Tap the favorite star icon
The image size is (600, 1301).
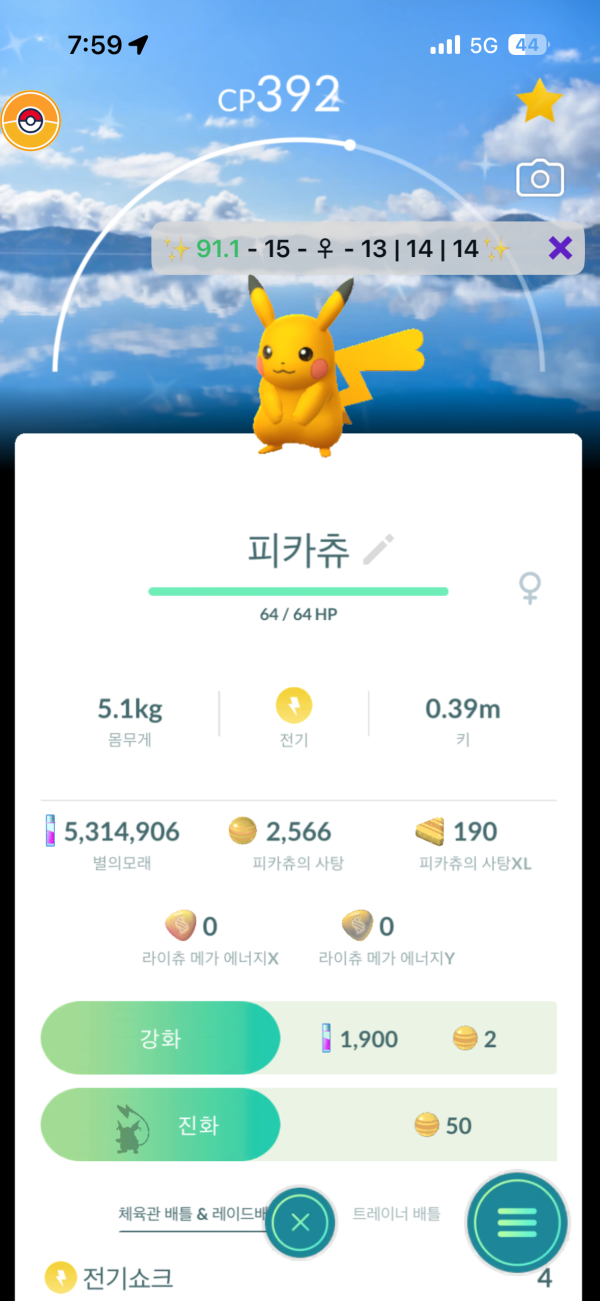(539, 101)
